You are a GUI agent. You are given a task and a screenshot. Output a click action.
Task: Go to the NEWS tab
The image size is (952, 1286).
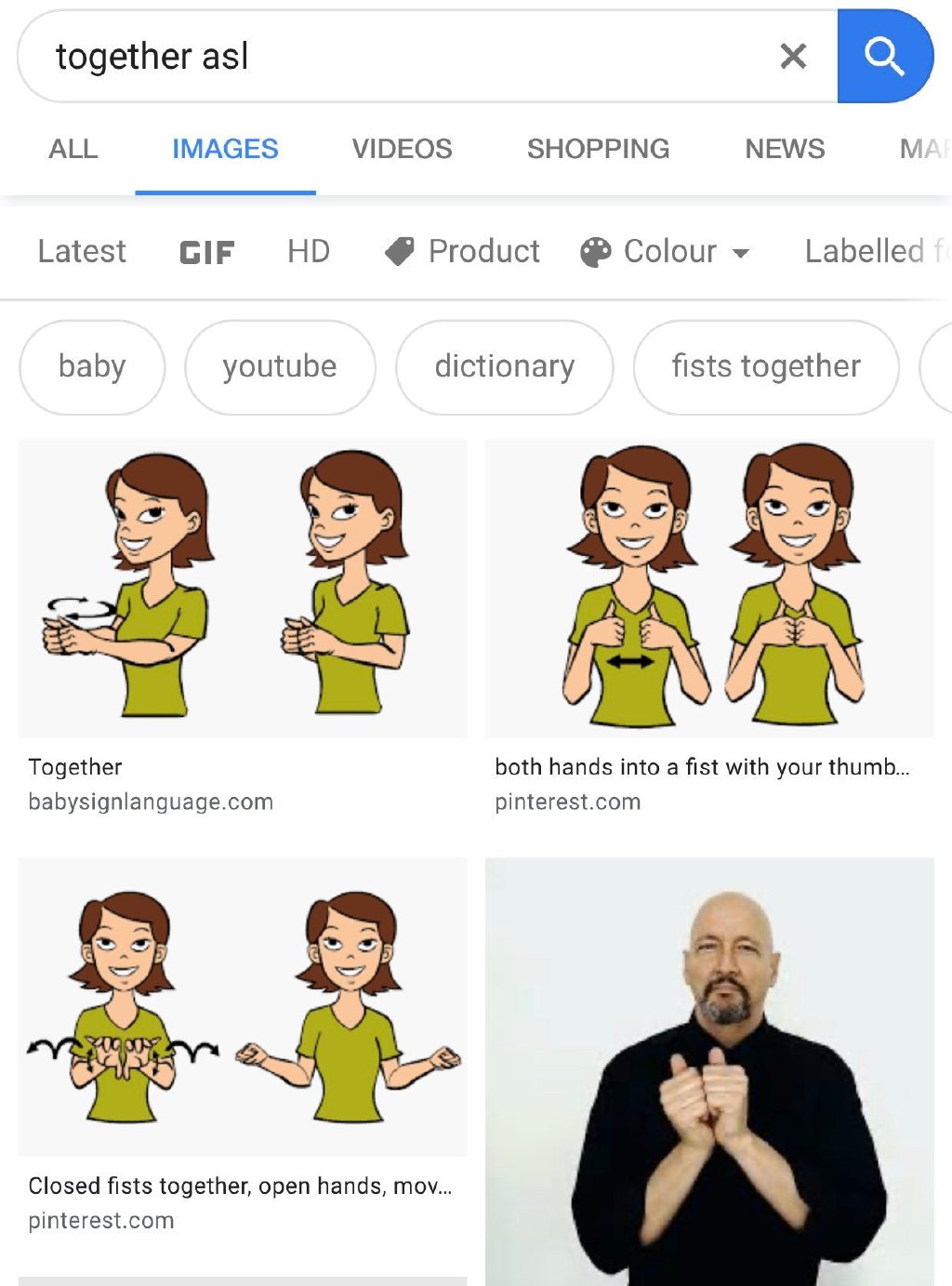tap(785, 149)
